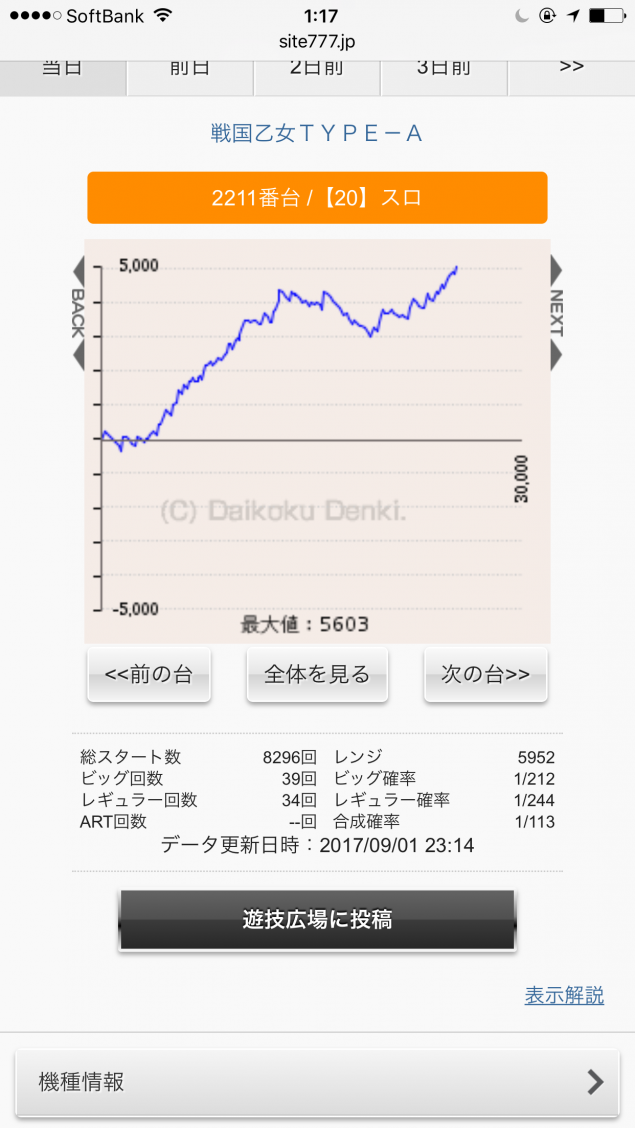Tap the BACK arrow beside the graph

pos(78,313)
